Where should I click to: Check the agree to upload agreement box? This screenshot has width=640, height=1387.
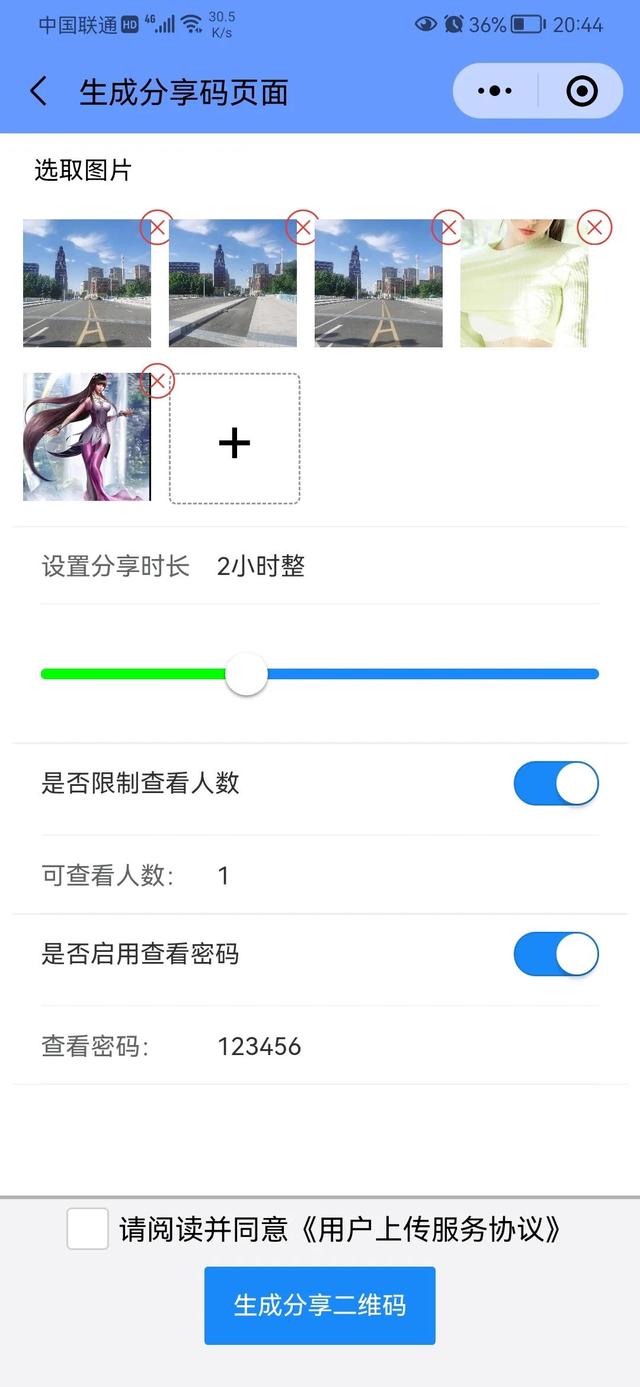point(88,1228)
